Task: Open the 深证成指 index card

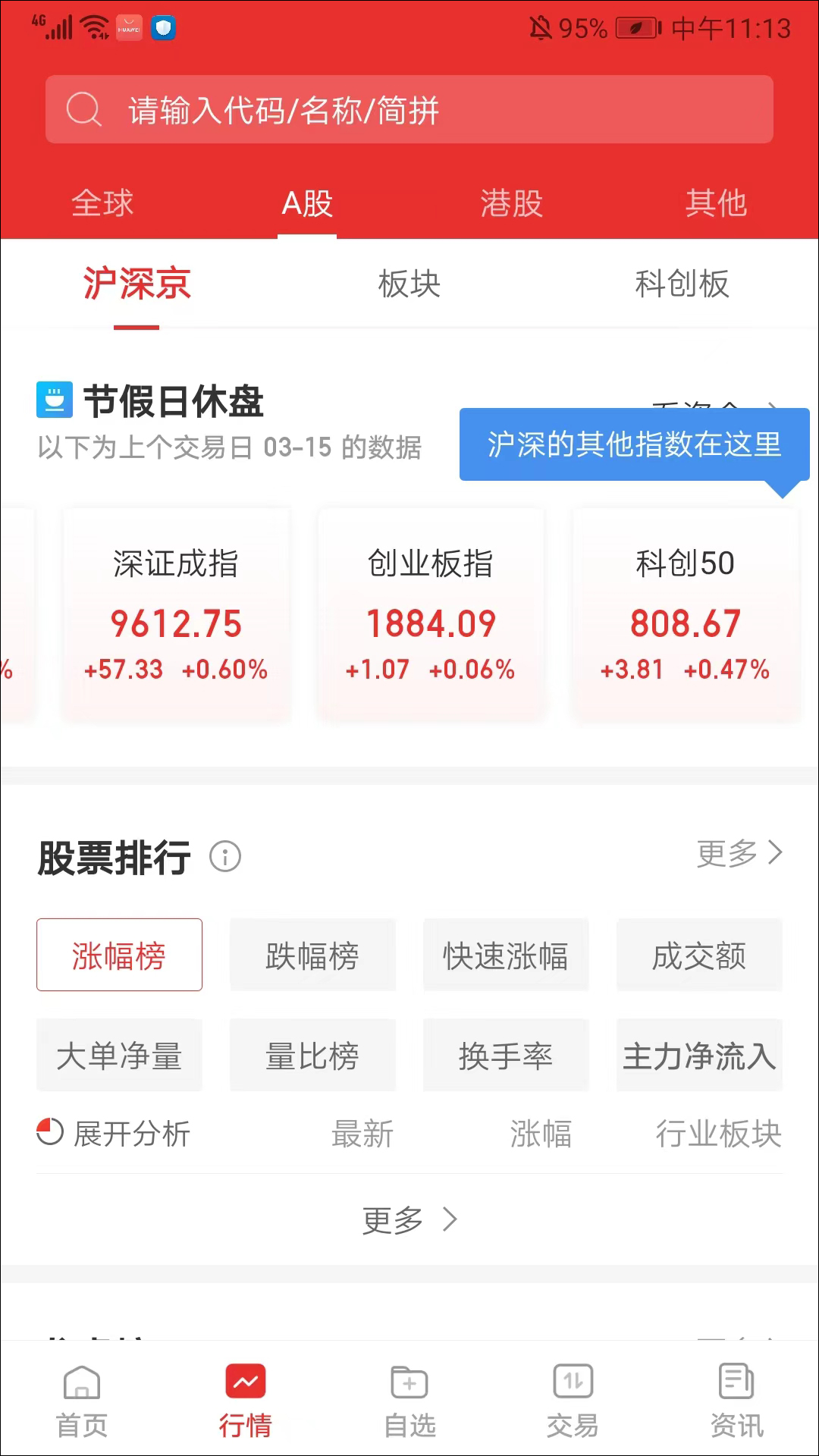Action: 176,614
